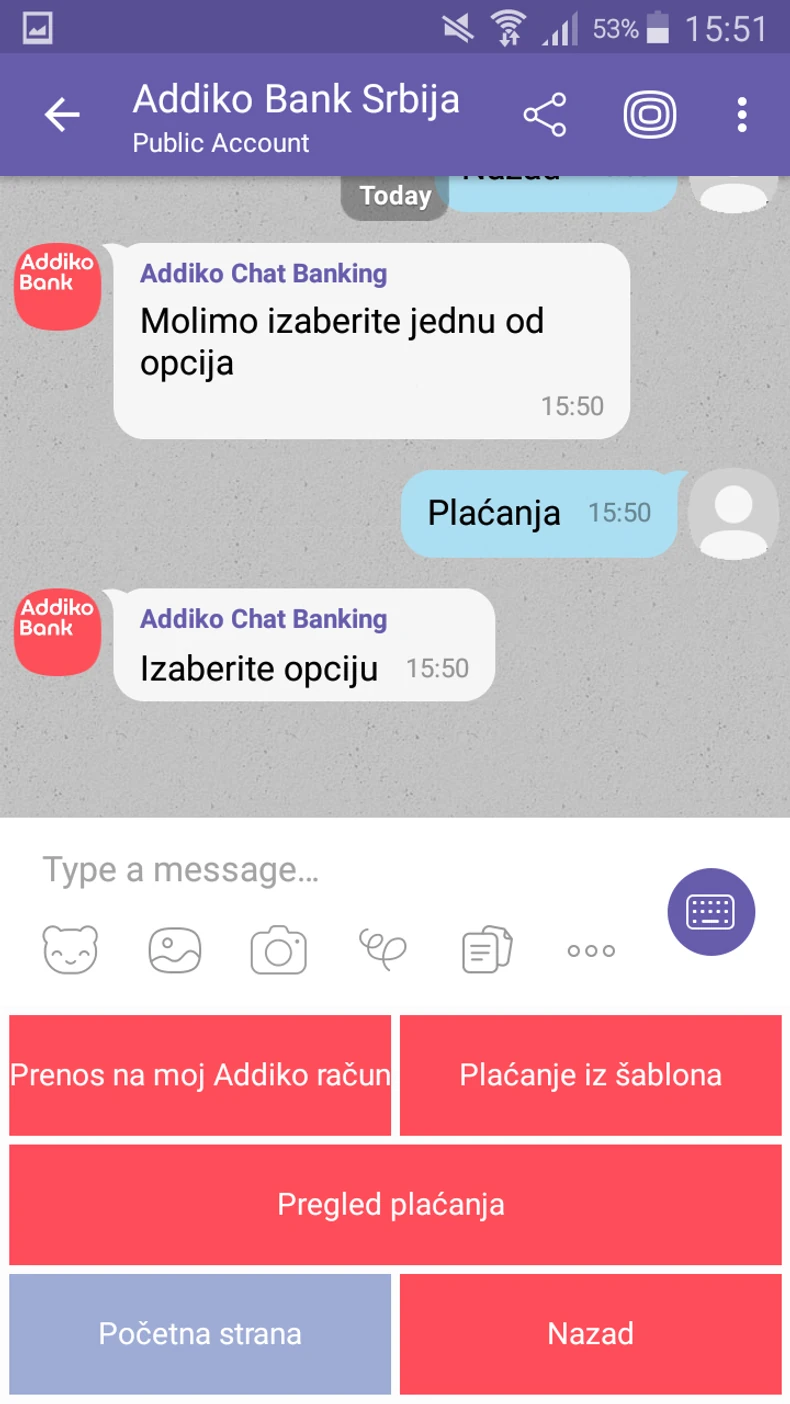Open the public account info icon
790x1404 pixels.
[650, 116]
